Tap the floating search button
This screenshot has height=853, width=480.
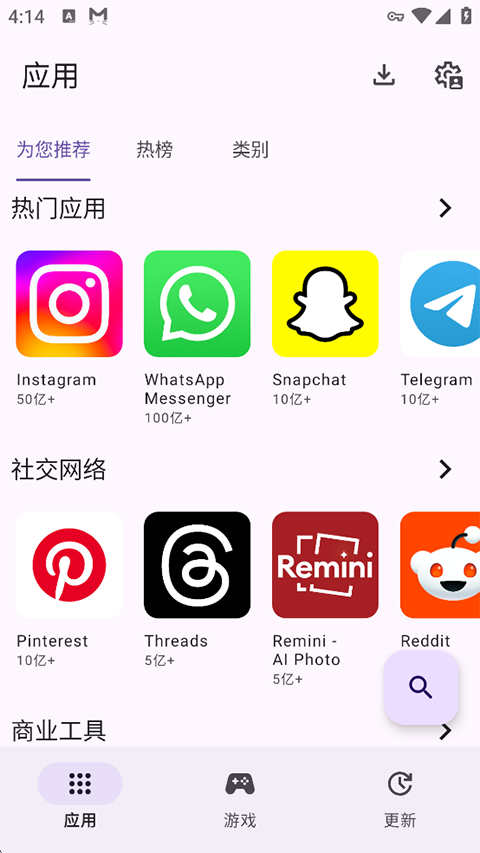point(421,688)
